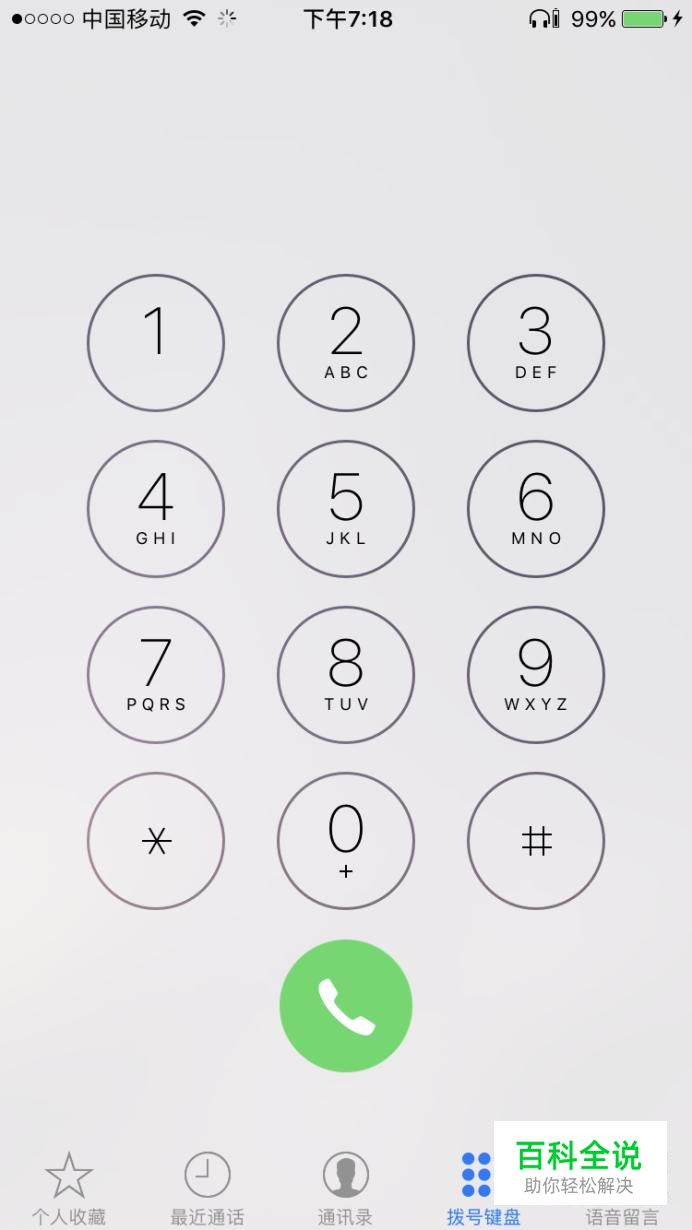
Task: Open the 语音留言 voicemail tab
Action: [x=622, y=1216]
